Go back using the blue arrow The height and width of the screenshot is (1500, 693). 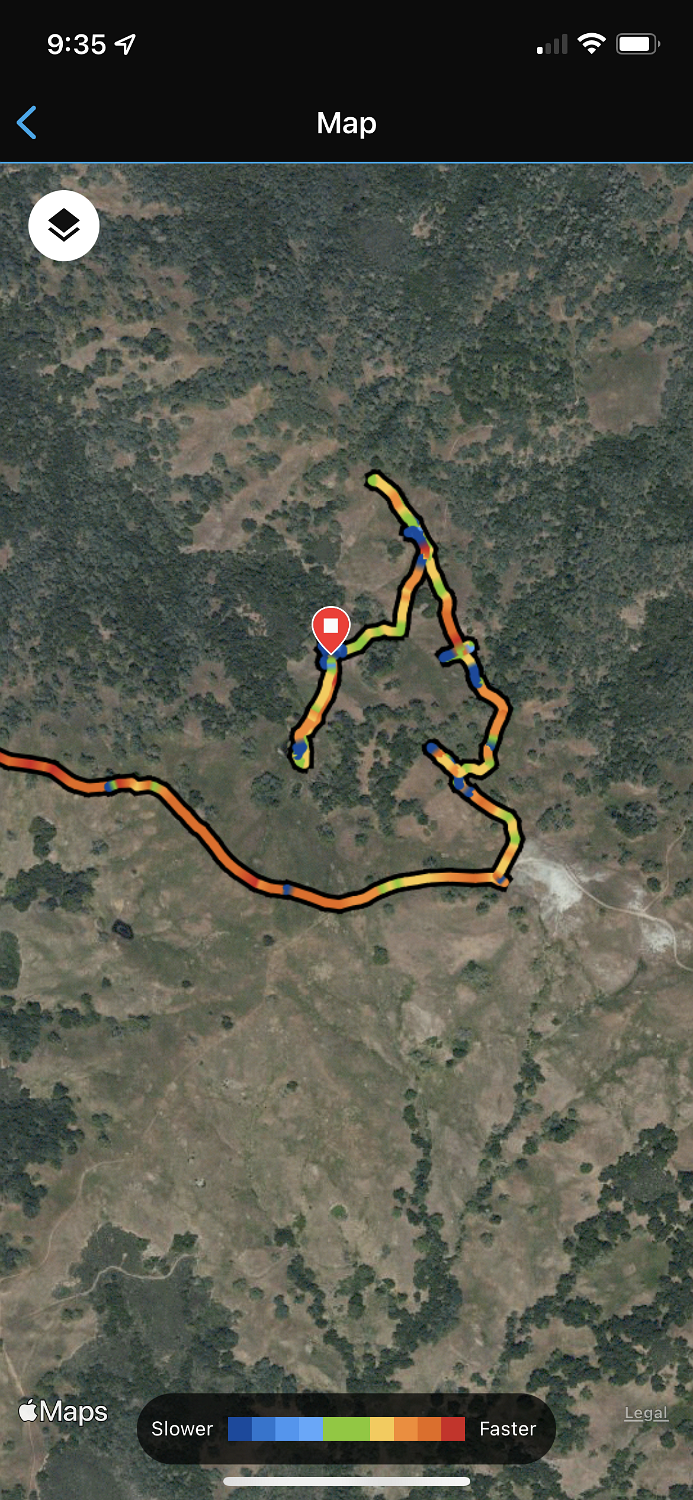pos(27,123)
